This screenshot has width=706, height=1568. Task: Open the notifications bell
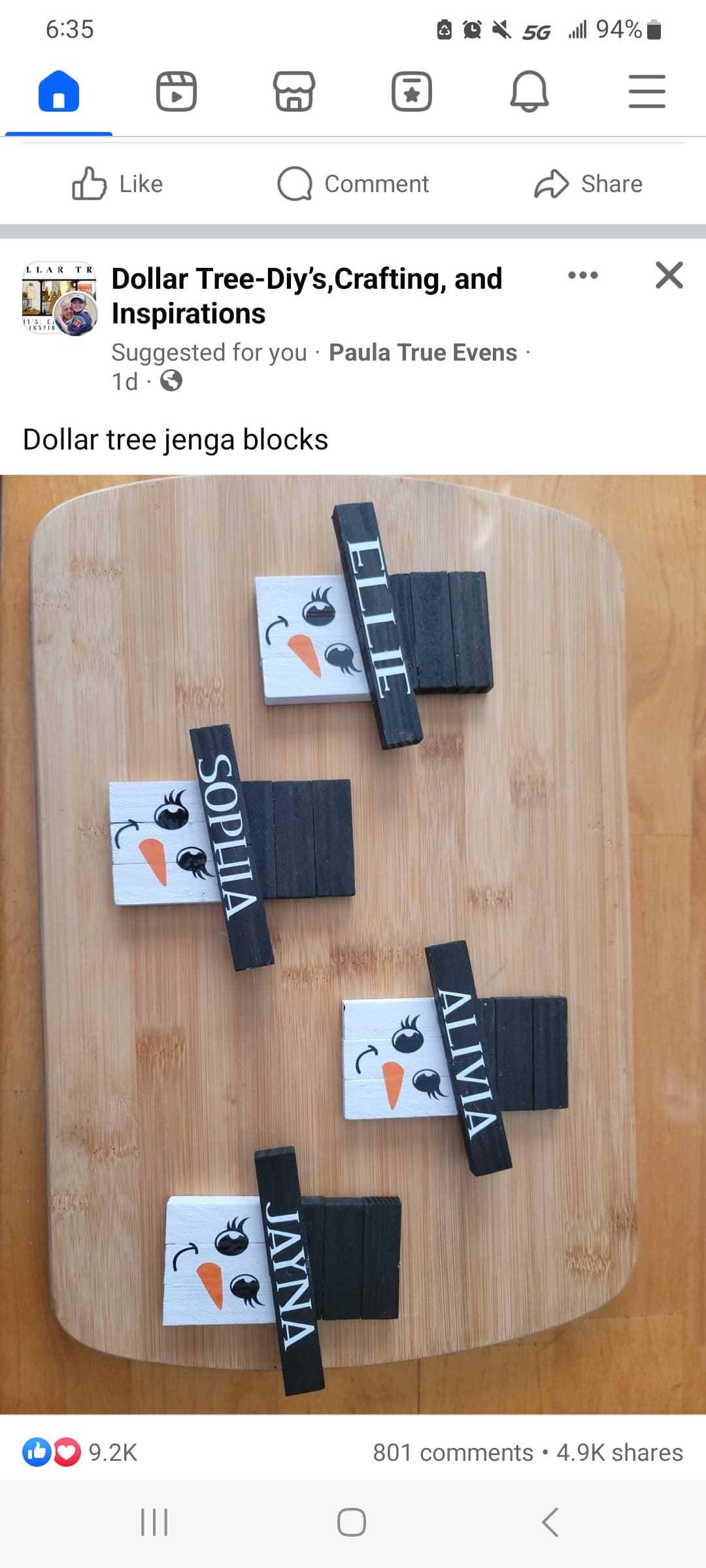529,91
